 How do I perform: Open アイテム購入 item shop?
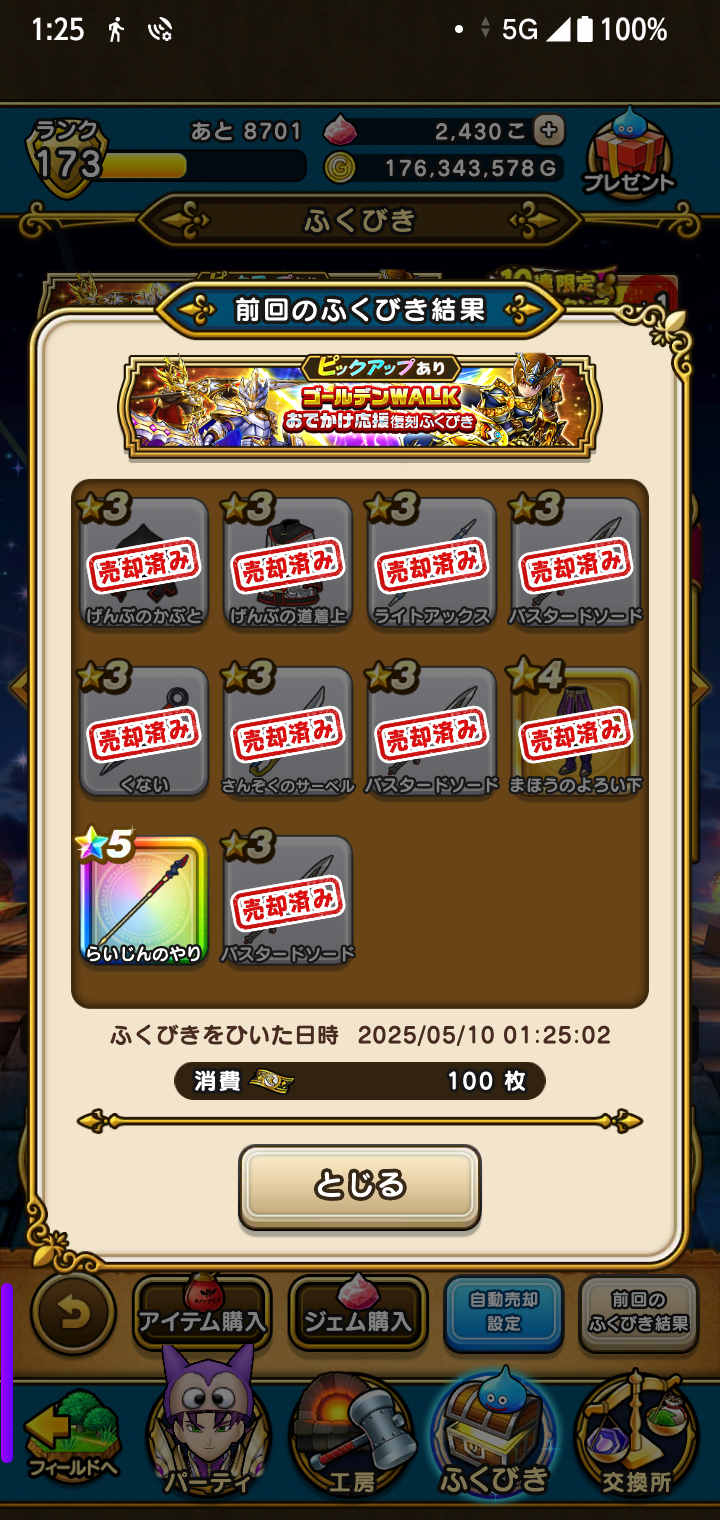201,1314
